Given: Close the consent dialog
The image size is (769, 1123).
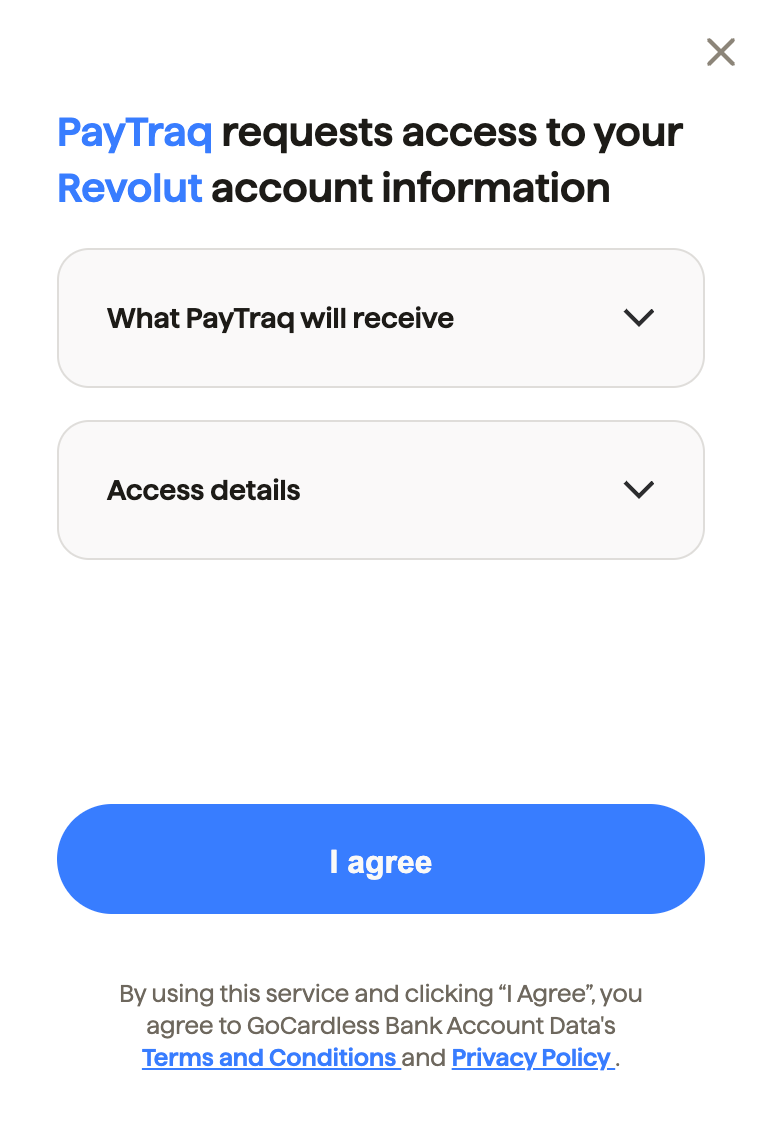Looking at the screenshot, I should coord(720,52).
